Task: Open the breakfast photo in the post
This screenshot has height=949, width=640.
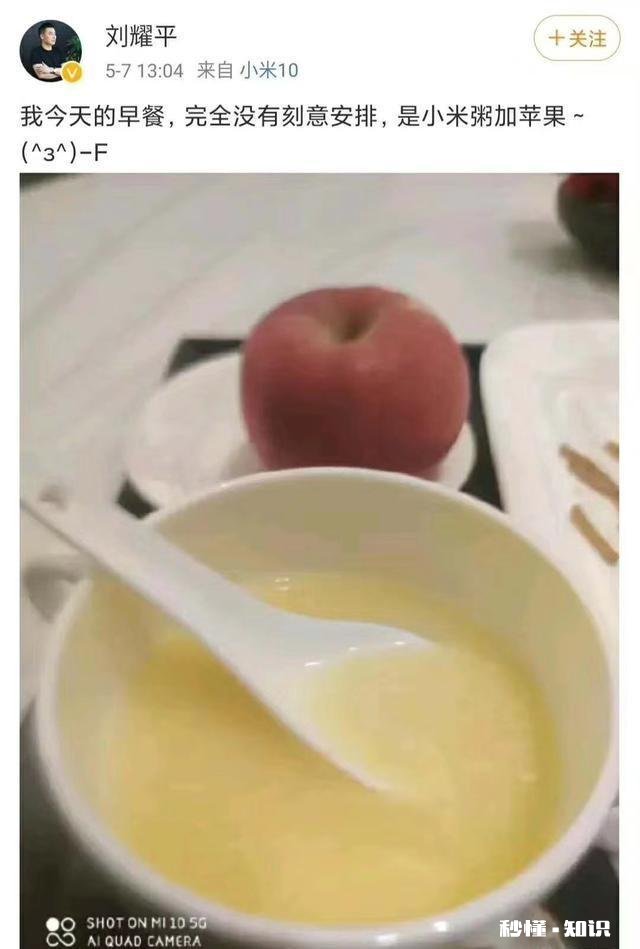Action: [x=320, y=560]
